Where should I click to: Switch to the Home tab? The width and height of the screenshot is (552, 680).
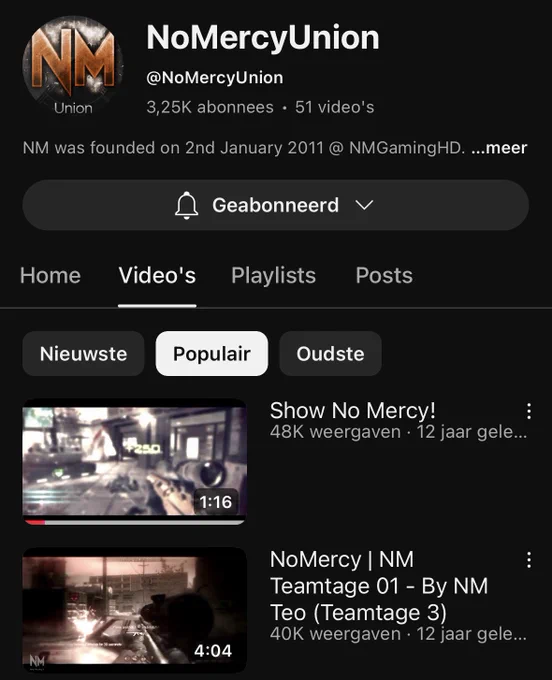50,275
